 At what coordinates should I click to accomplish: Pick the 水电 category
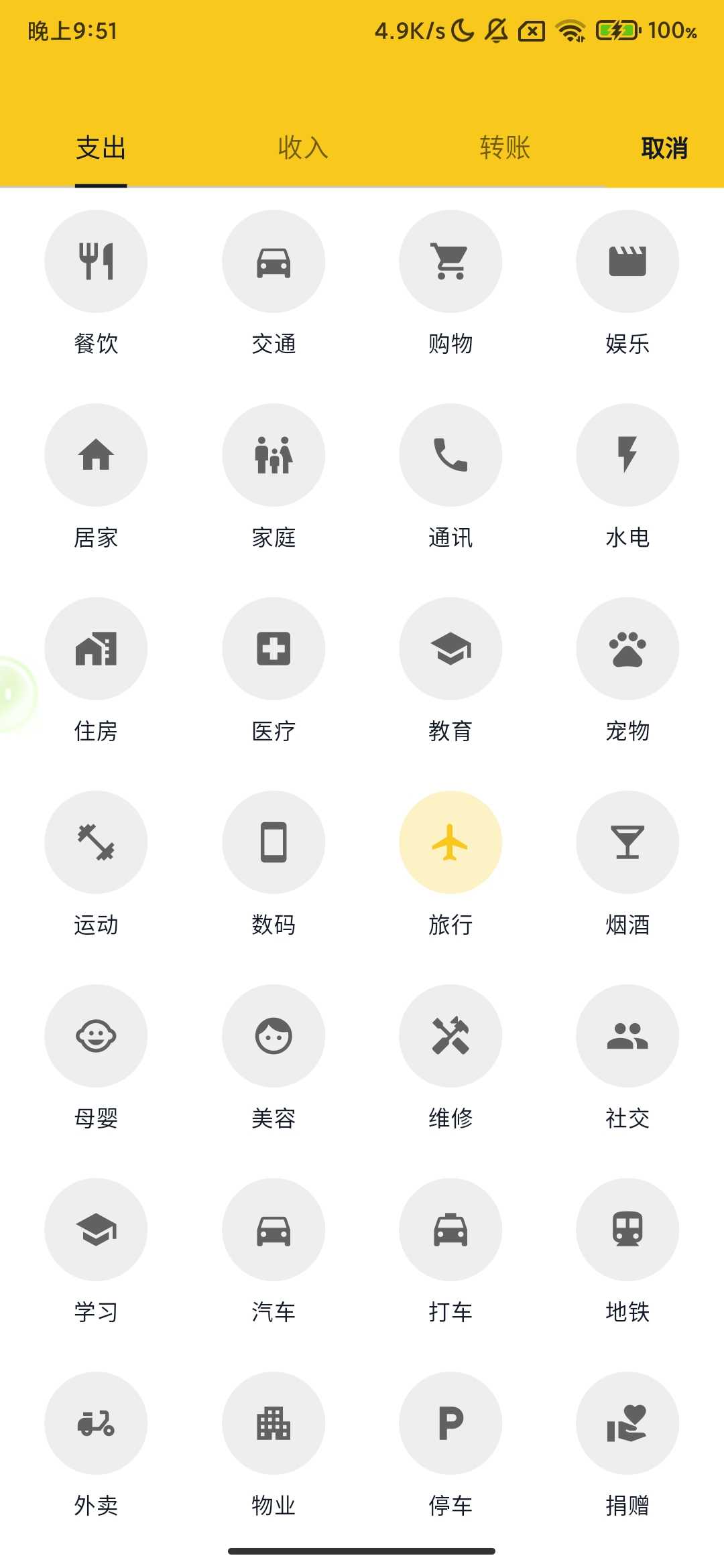627,455
